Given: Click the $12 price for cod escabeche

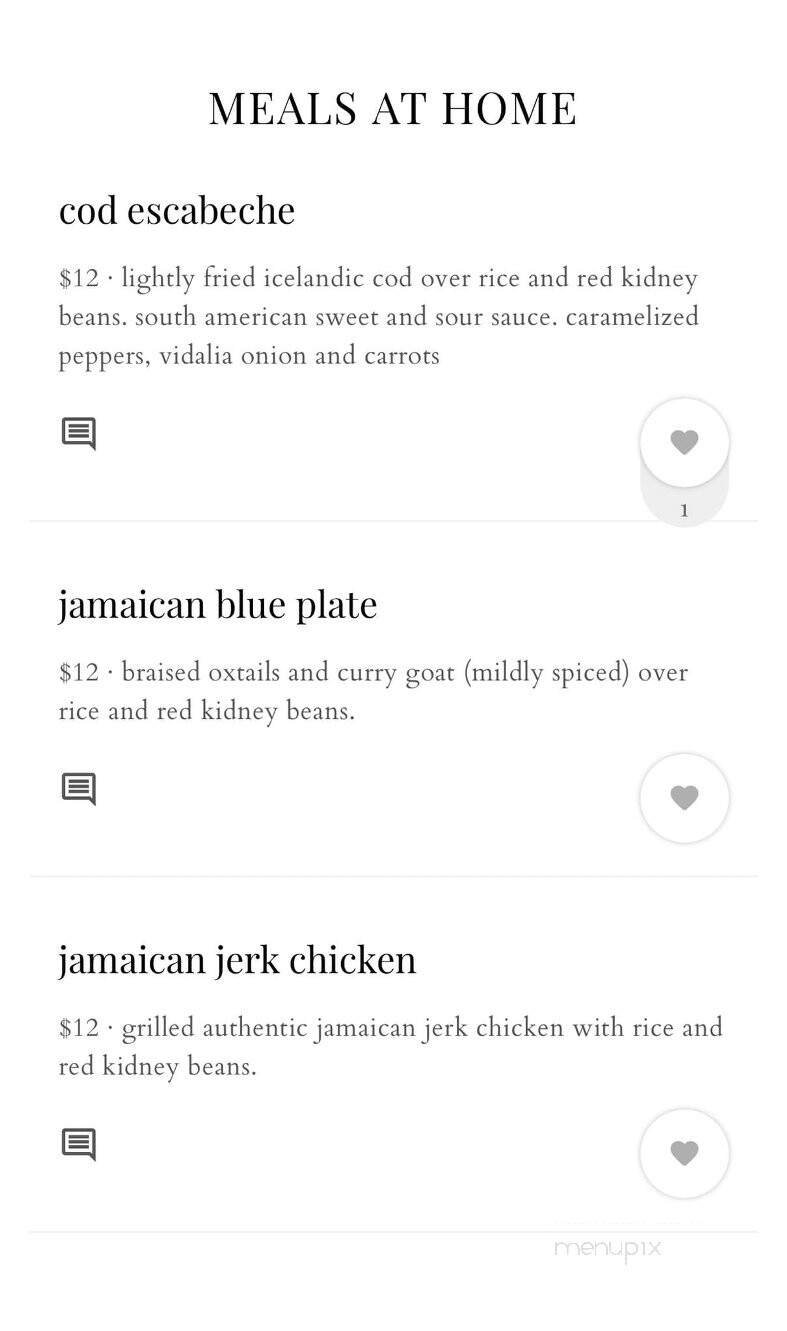Looking at the screenshot, I should (75, 278).
